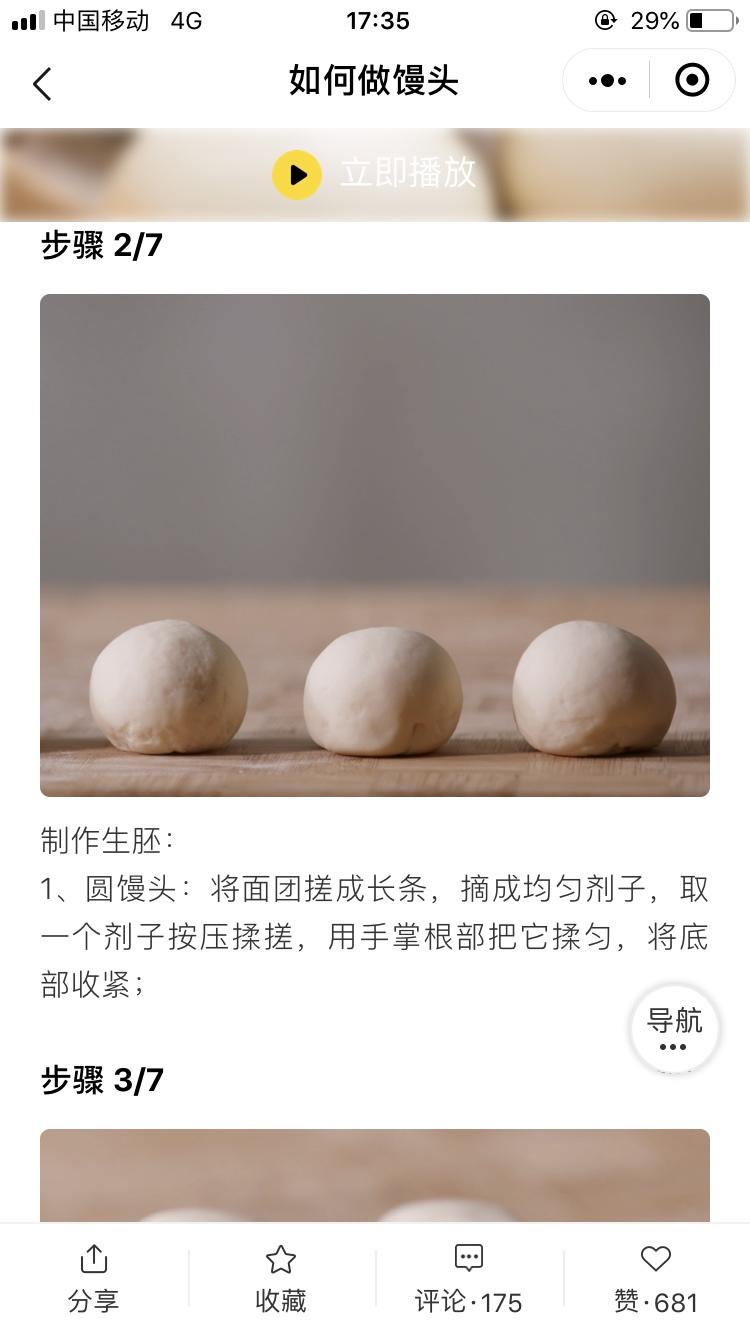Play the video via 立即播放
The width and height of the screenshot is (750, 1334).
click(x=375, y=174)
